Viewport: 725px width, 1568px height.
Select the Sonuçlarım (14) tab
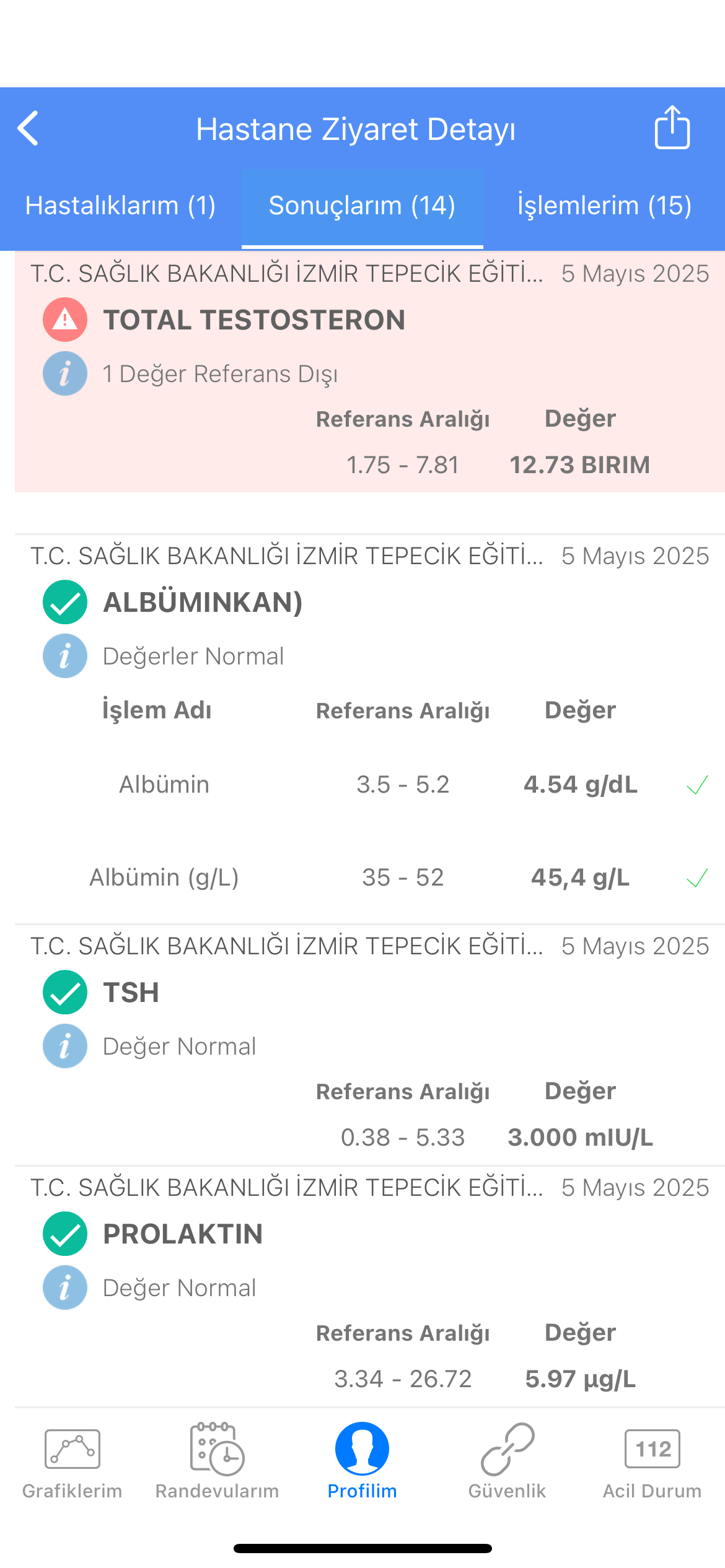click(362, 206)
